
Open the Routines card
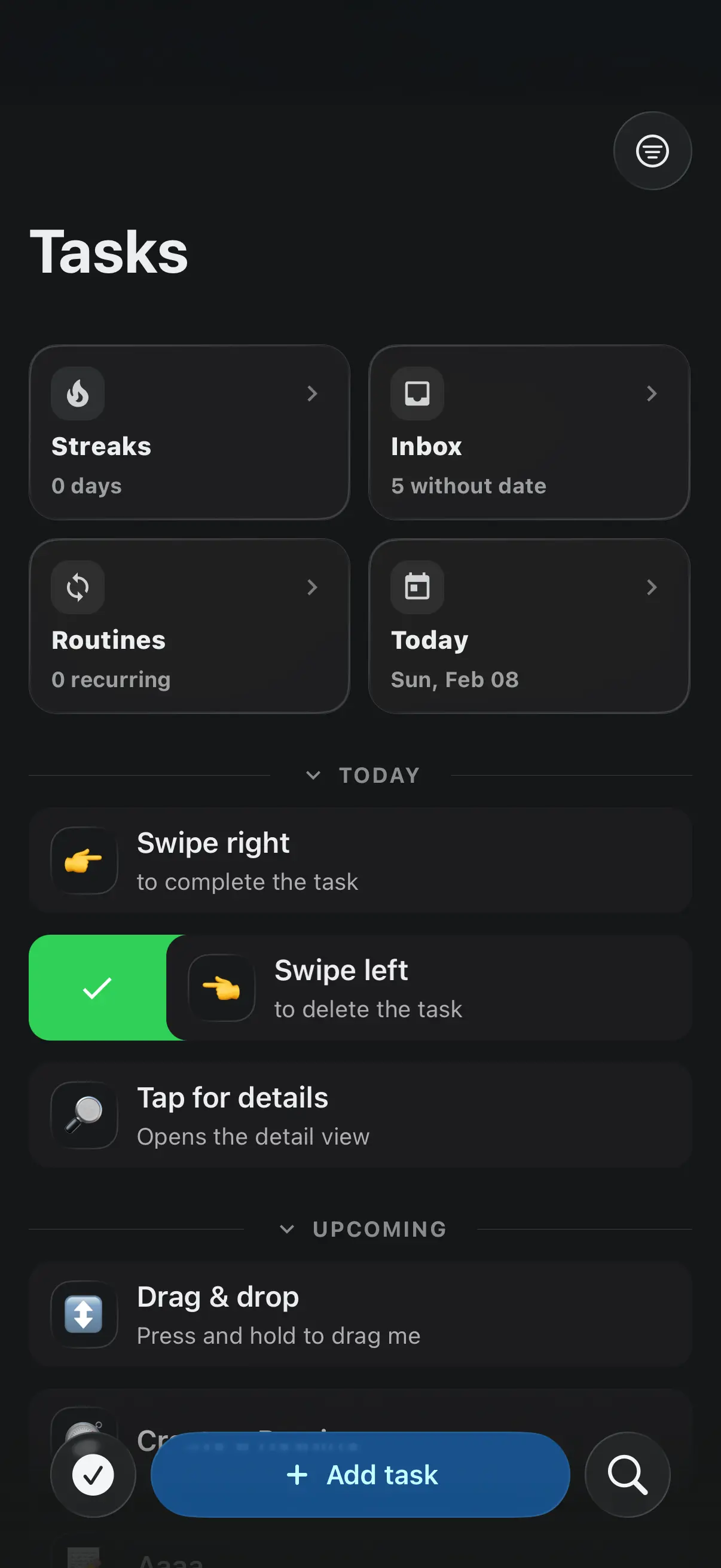coord(190,626)
